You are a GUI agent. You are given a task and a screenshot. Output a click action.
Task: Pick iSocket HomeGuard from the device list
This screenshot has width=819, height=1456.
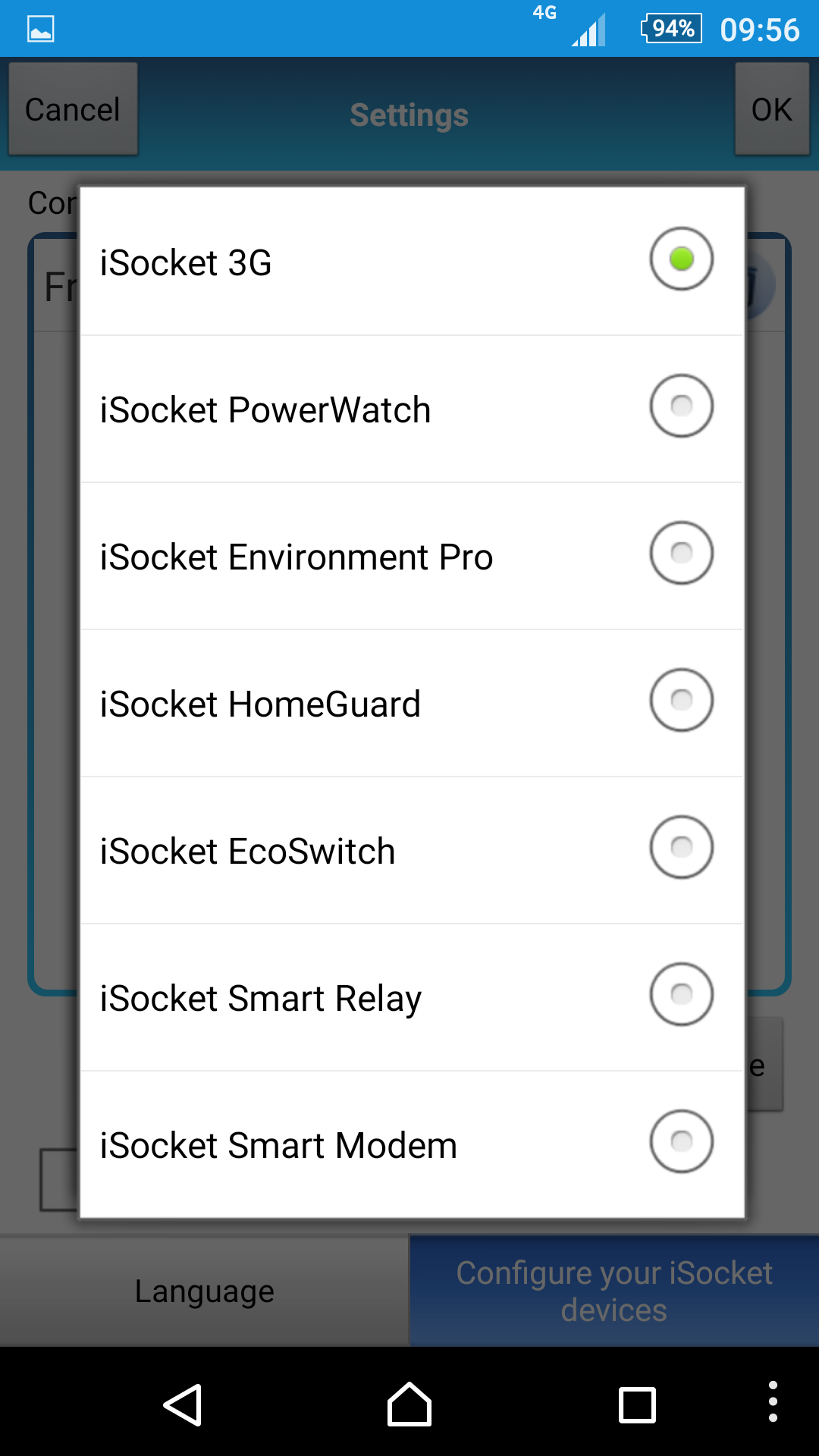coord(681,701)
